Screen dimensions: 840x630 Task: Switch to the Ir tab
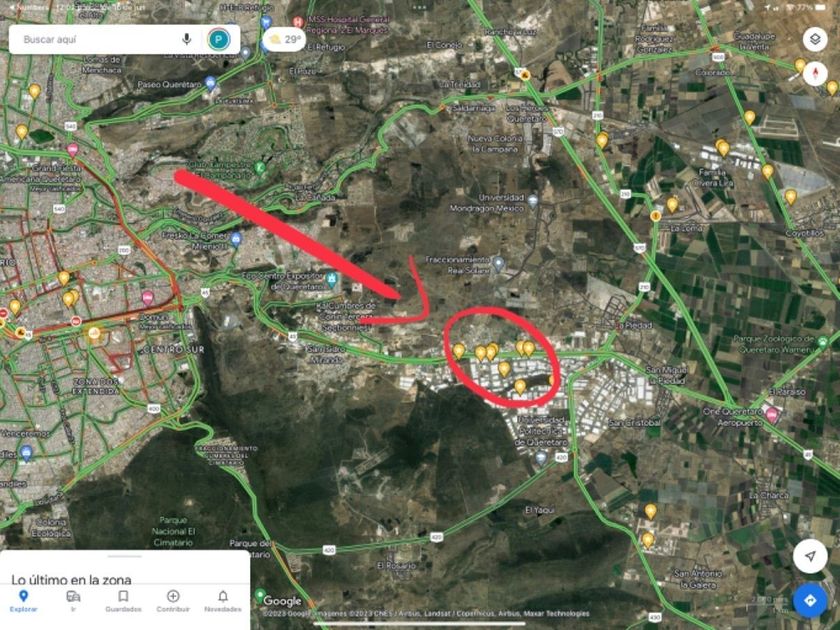click(73, 601)
